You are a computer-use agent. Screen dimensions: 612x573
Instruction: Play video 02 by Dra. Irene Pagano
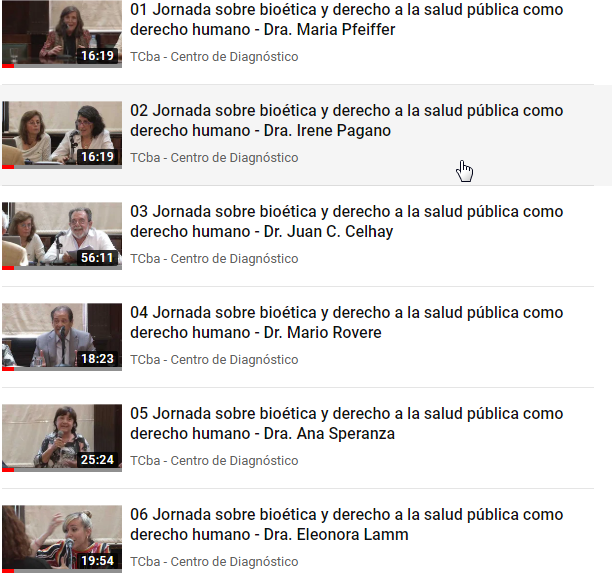[x=346, y=121]
